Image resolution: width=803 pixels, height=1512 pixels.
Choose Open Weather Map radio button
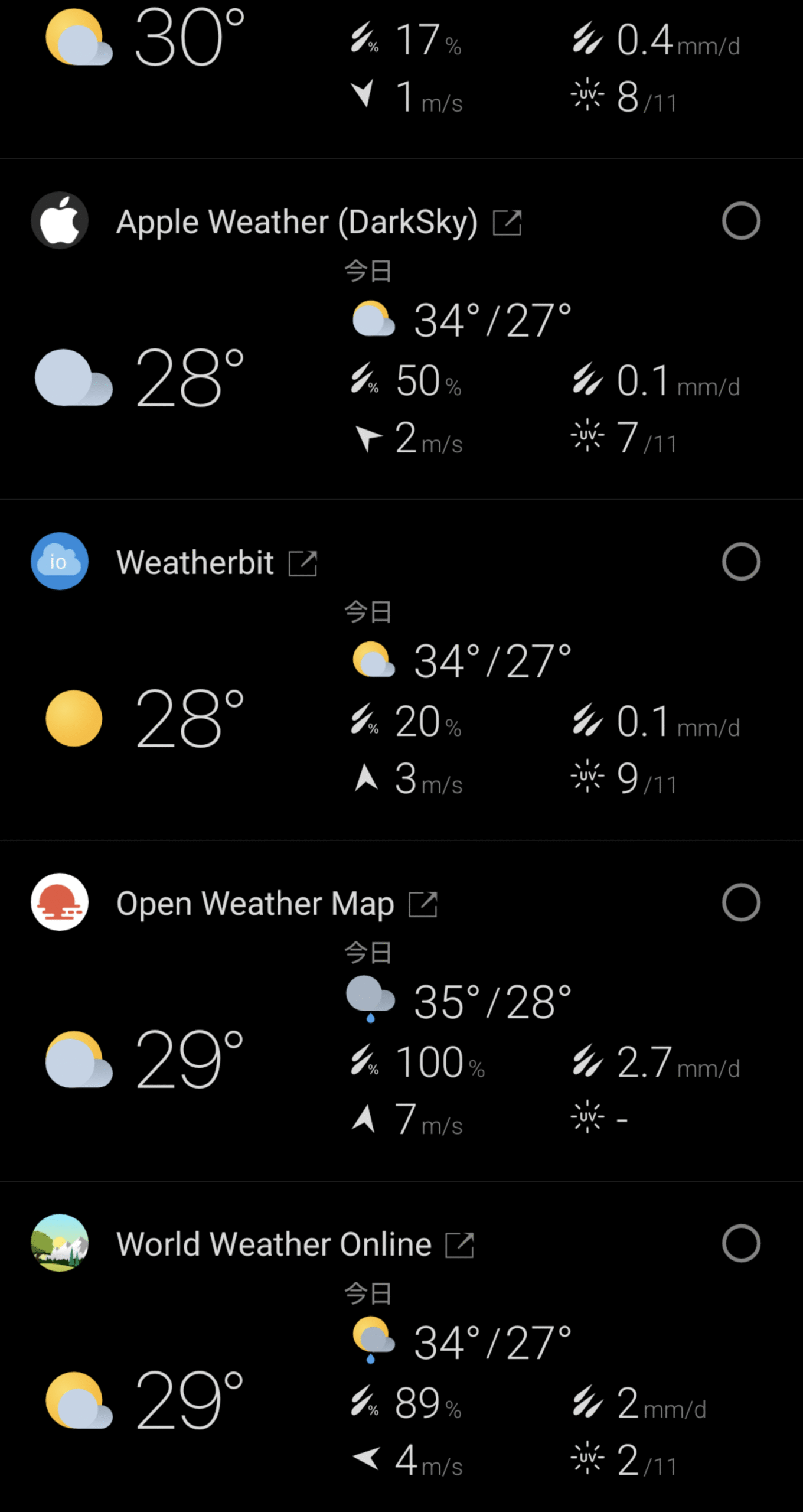point(741,902)
